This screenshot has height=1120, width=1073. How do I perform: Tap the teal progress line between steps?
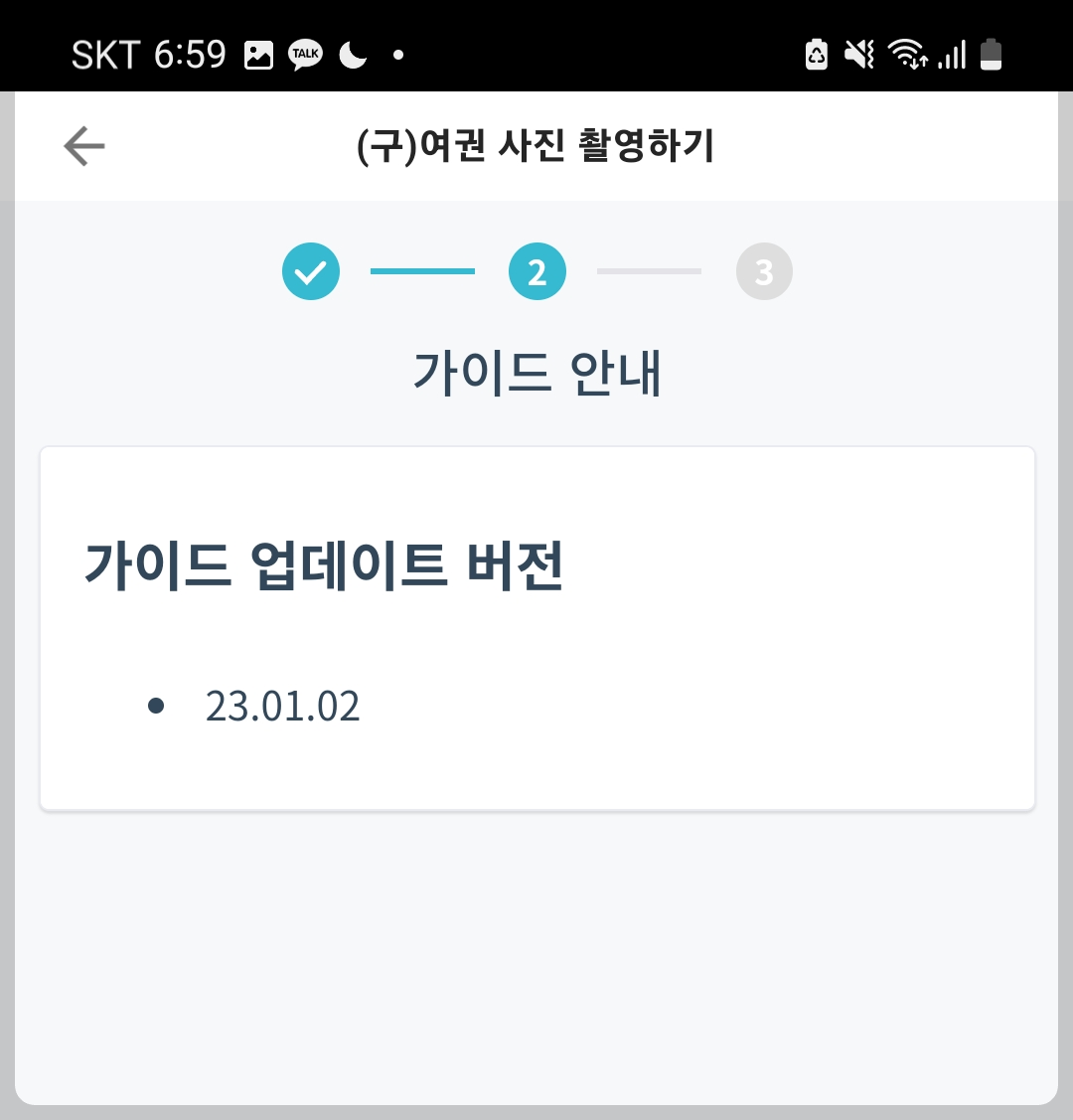point(422,270)
